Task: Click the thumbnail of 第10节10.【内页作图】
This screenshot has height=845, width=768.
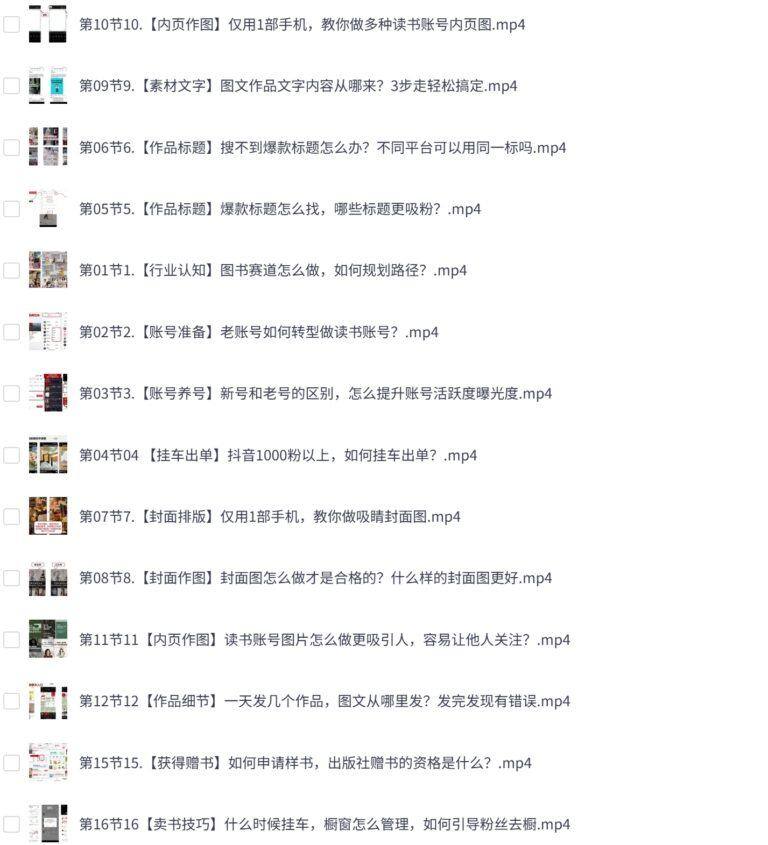Action: pyautogui.click(x=47, y=24)
